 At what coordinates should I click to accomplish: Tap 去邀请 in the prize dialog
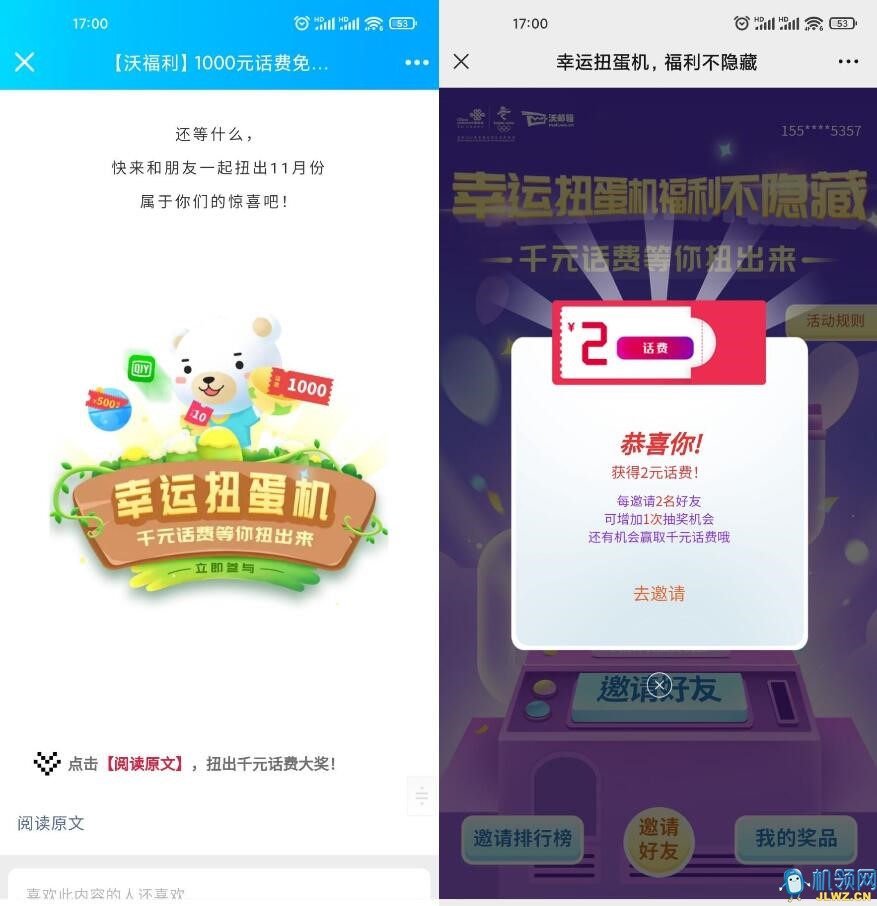click(659, 593)
